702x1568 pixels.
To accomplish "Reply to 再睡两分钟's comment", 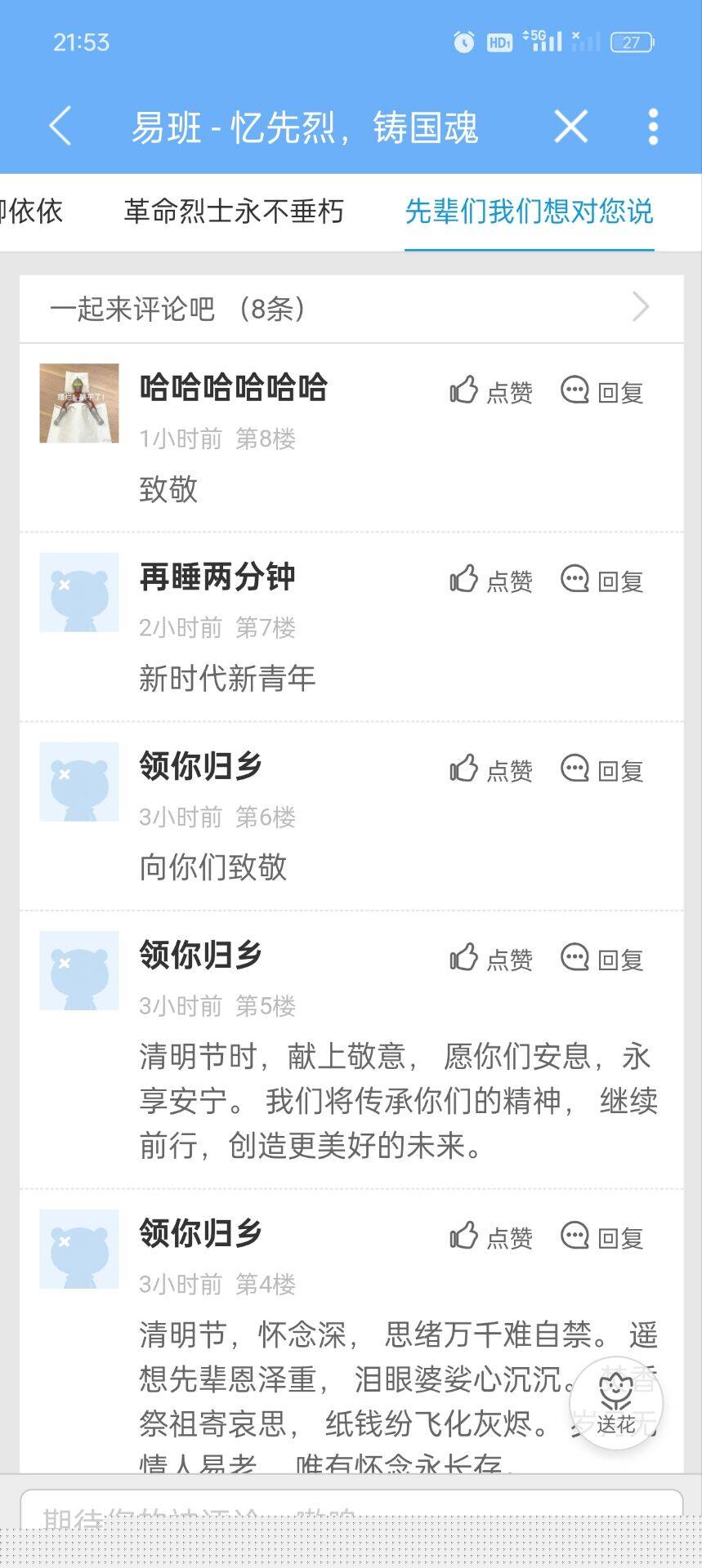I will (602, 581).
